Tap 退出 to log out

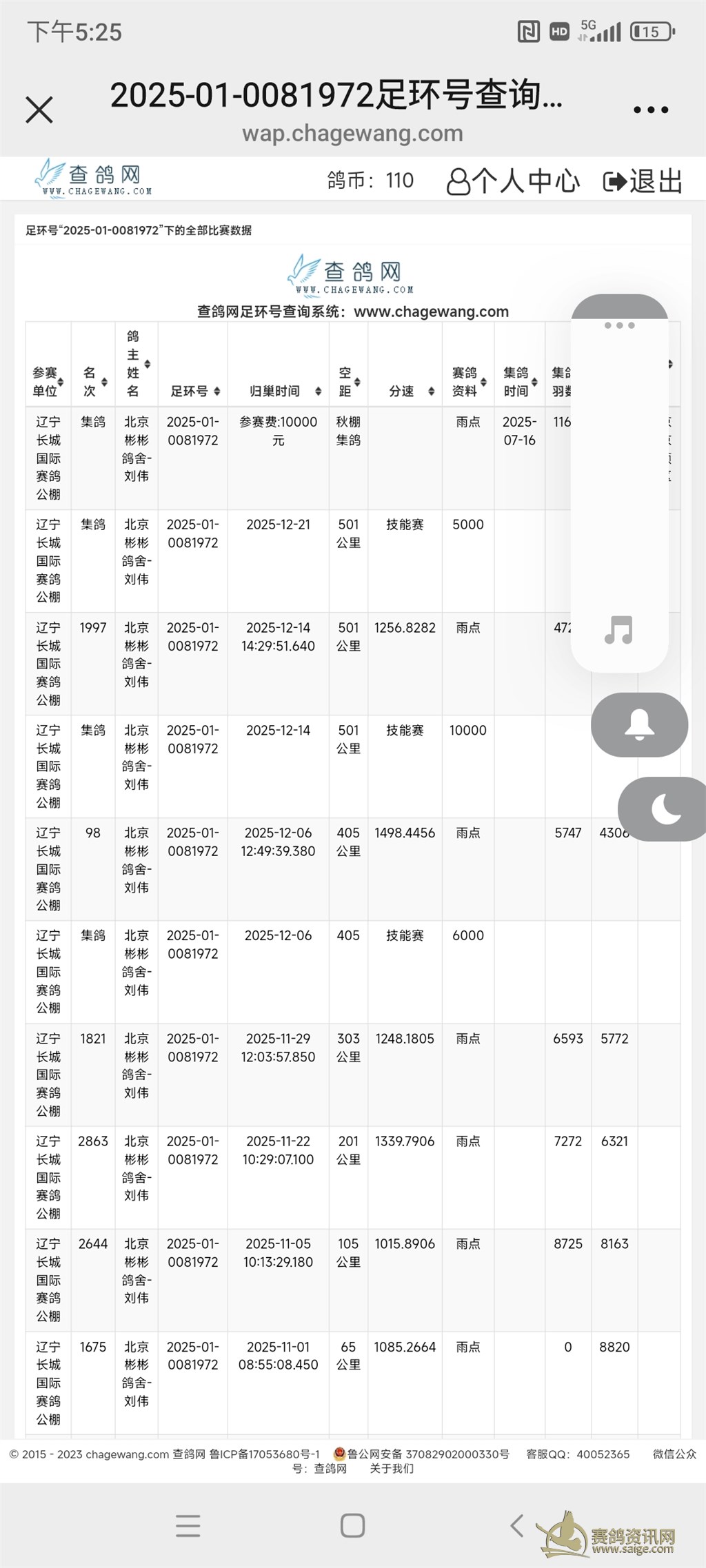[643, 181]
